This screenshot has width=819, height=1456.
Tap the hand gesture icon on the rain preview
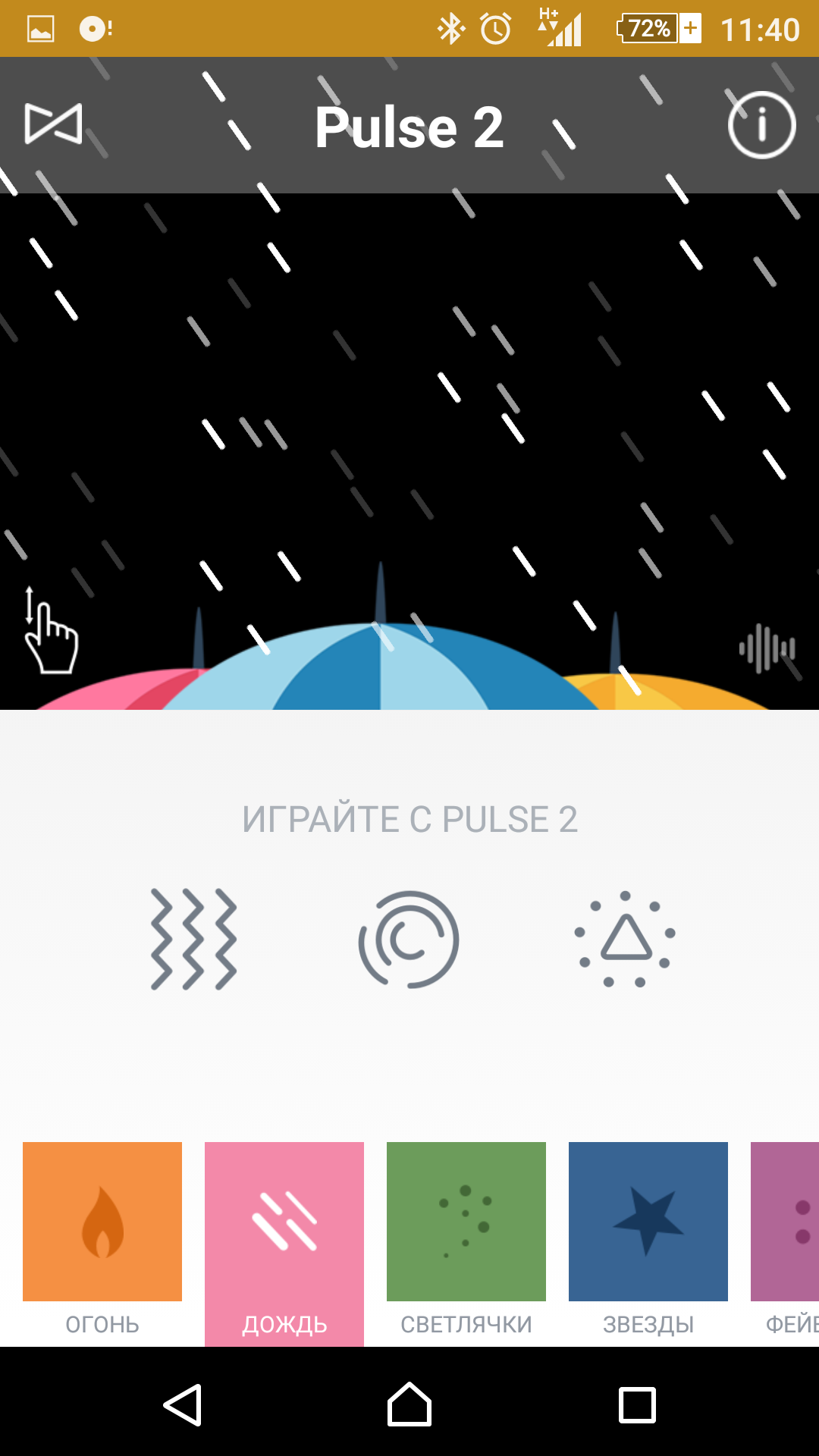click(x=51, y=632)
